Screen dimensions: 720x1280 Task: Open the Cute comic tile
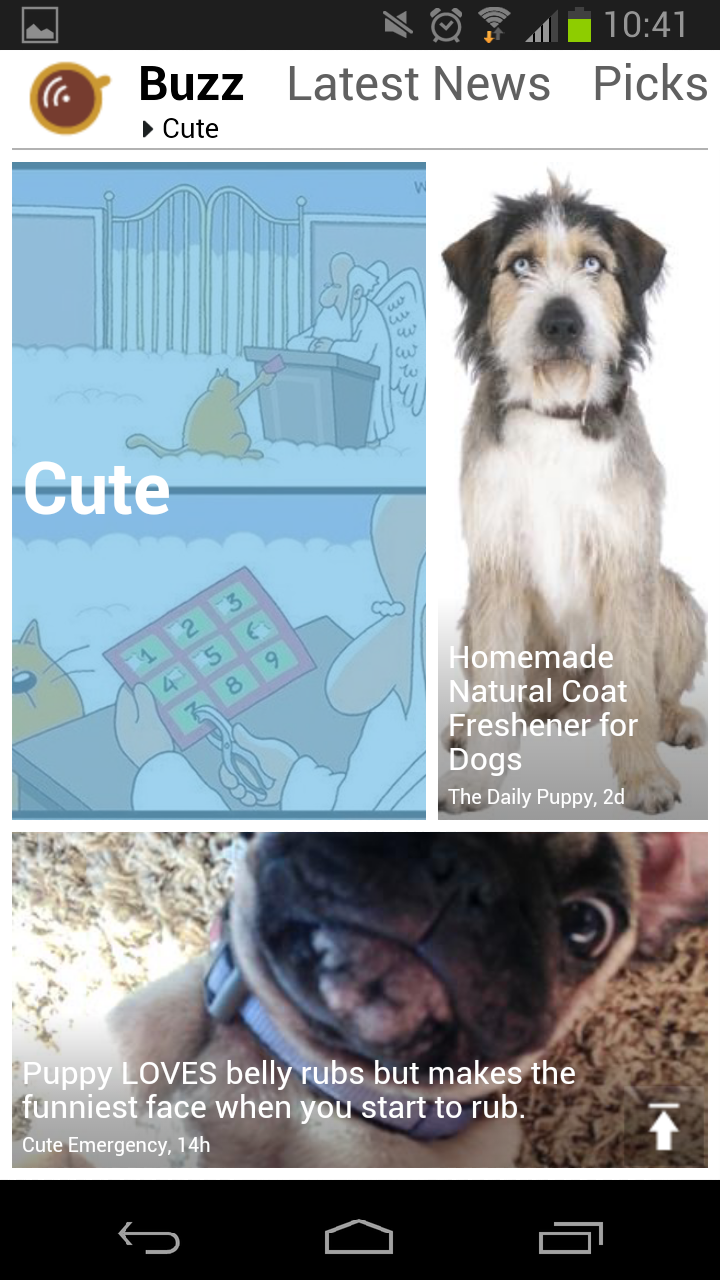pyautogui.click(x=219, y=490)
